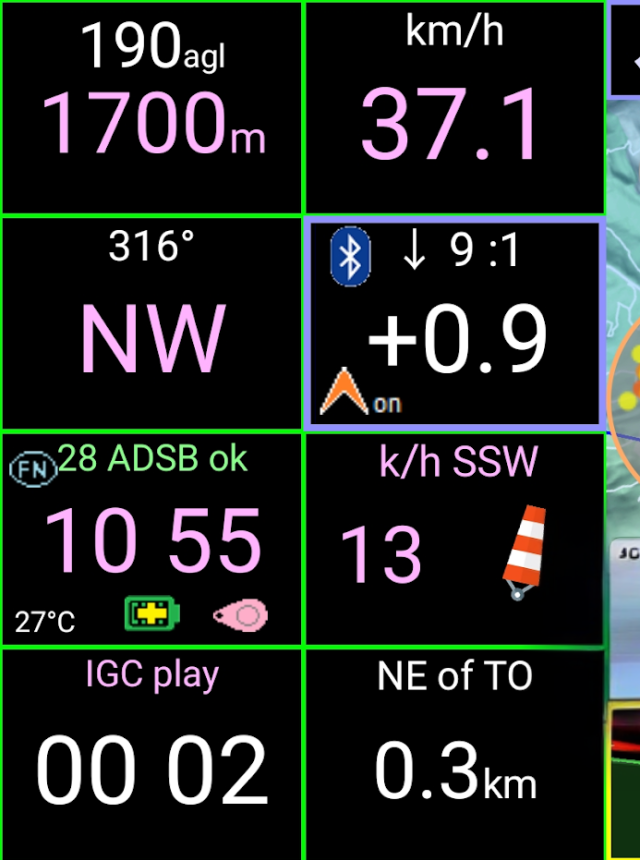Tap the 37.1 km/h speed tile
Screen dimensions: 640x860
454,108
